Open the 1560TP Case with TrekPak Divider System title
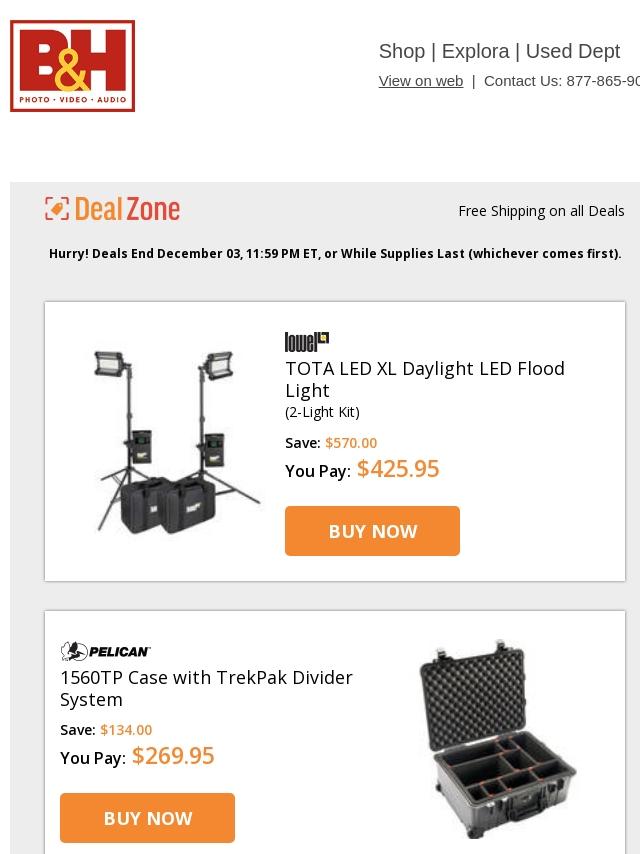640x854 pixels. (x=206, y=688)
